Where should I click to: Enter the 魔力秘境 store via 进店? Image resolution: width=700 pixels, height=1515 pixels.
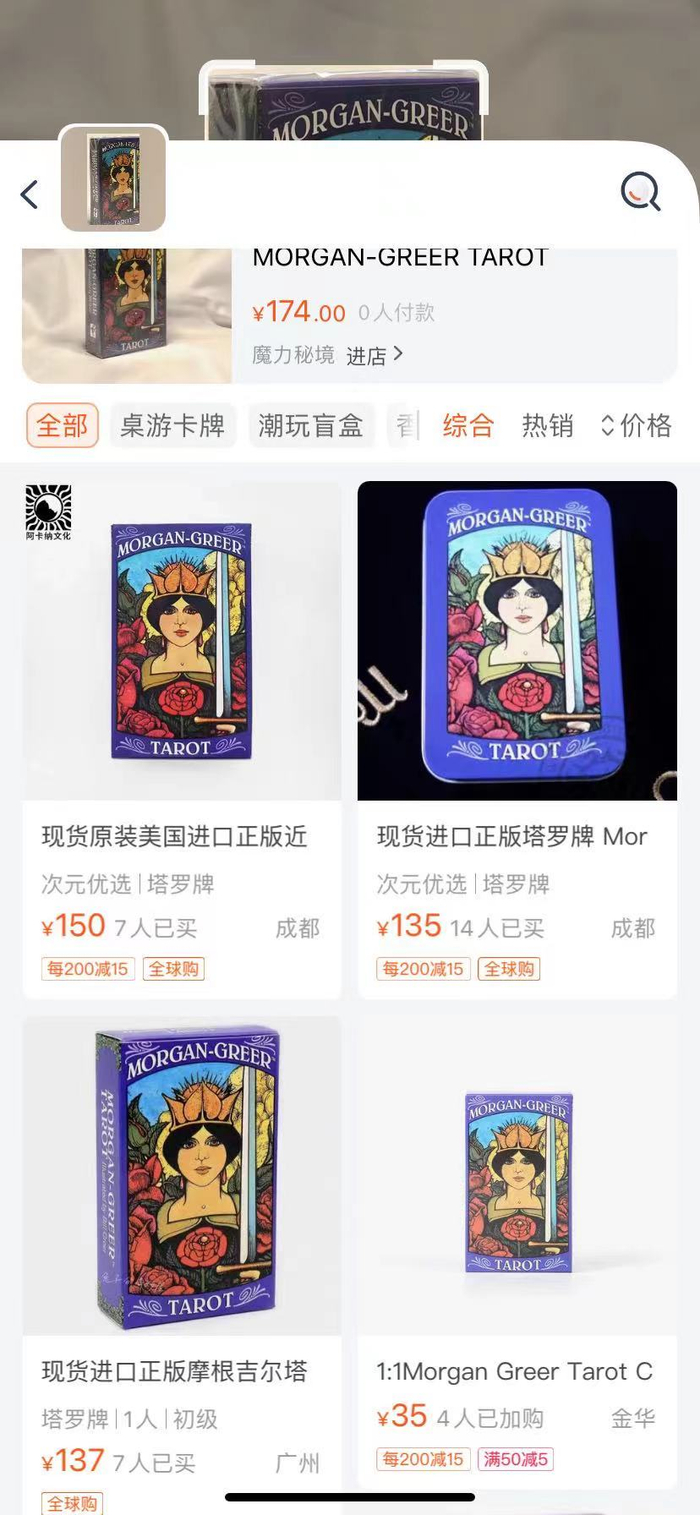coord(375,355)
